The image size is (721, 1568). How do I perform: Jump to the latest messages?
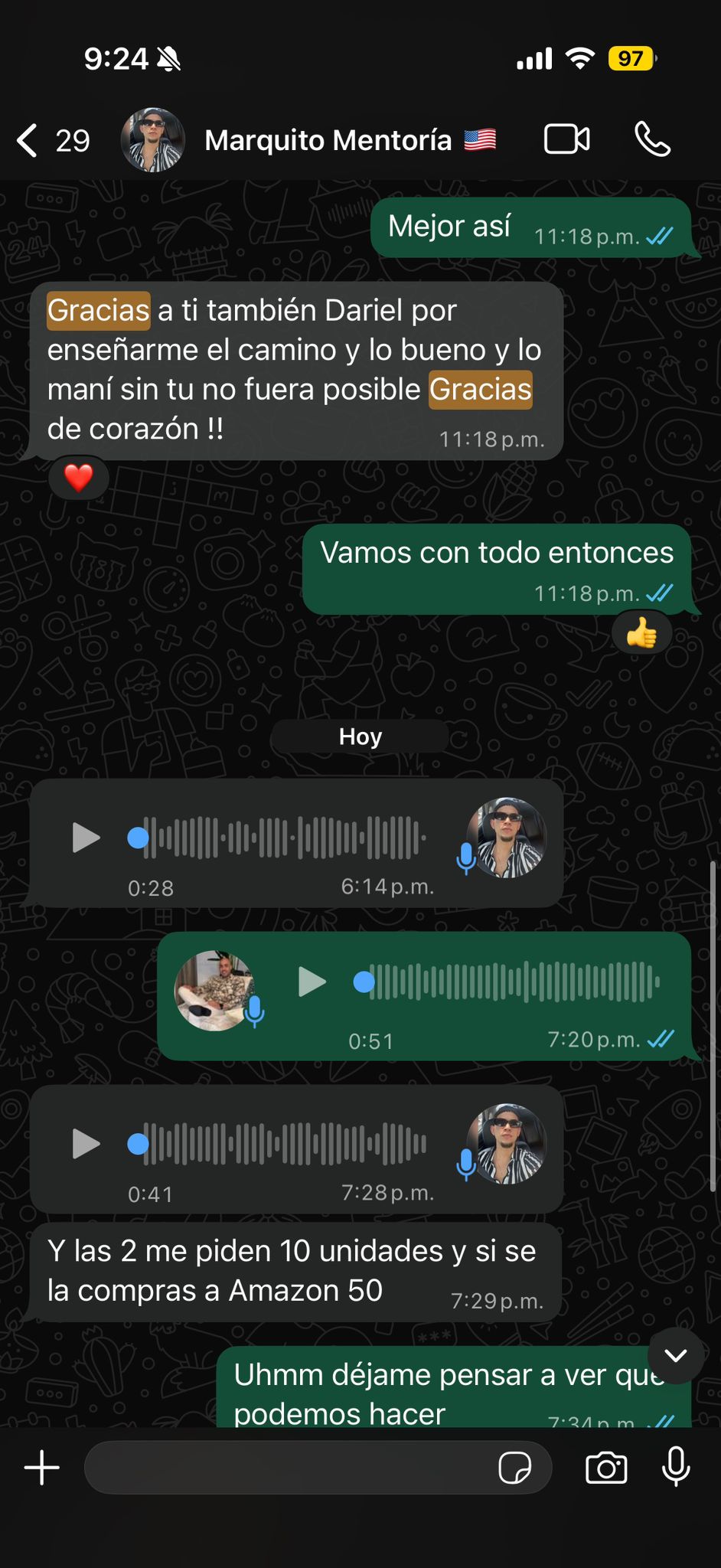(x=676, y=1356)
